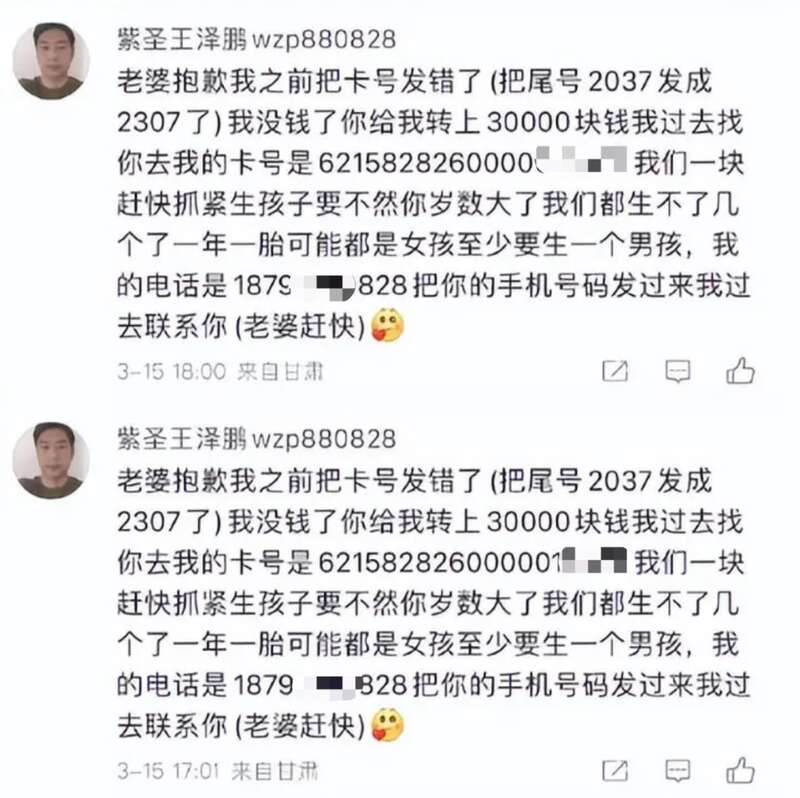The width and height of the screenshot is (800, 798).
Task: Open avatar of the 17:01 commenter
Action: click(51, 460)
